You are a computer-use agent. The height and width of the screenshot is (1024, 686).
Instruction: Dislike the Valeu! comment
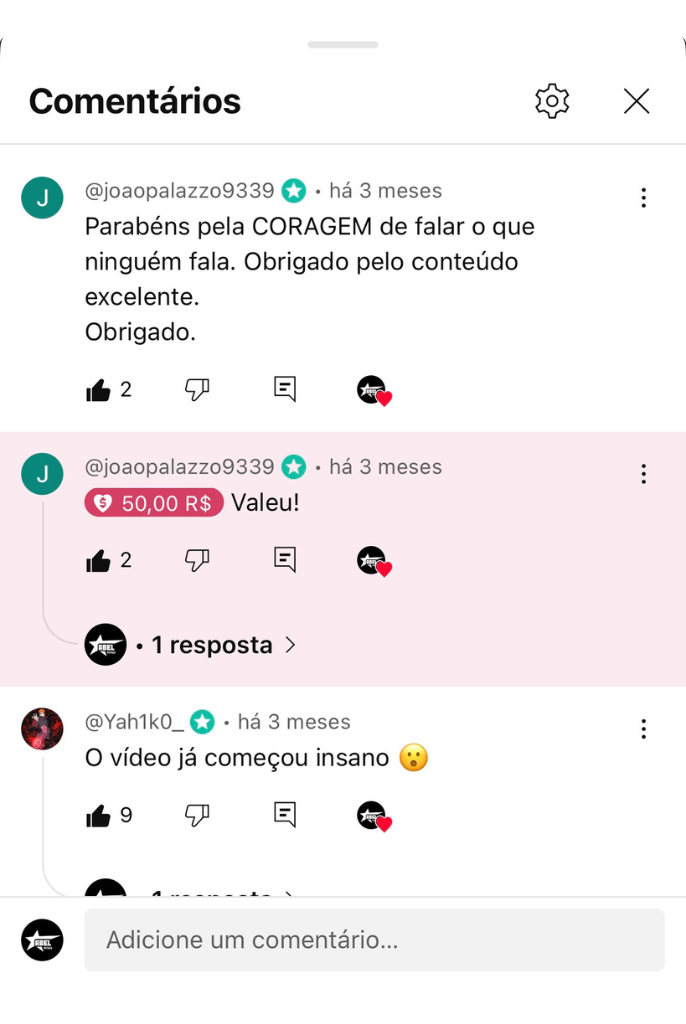coord(197,560)
